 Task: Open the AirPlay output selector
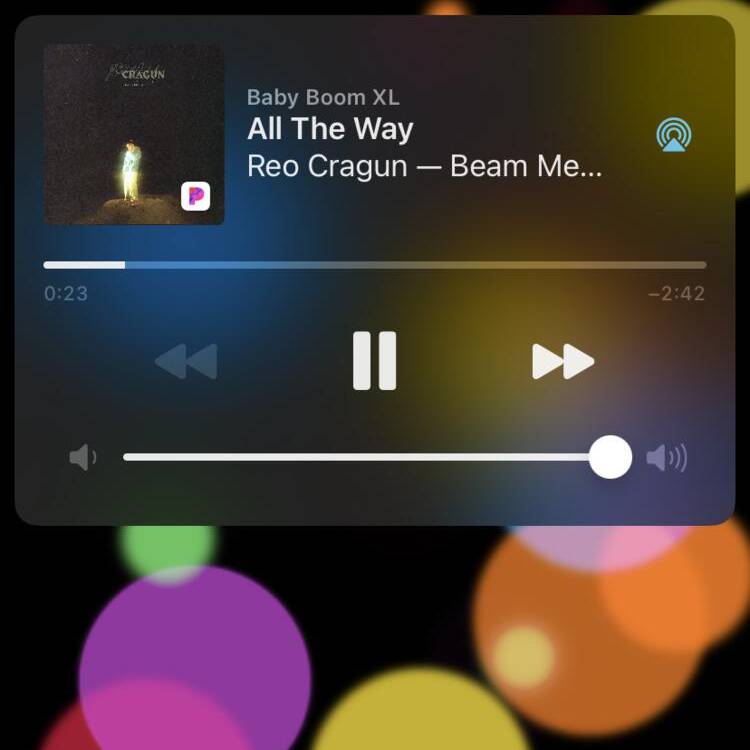pos(674,134)
